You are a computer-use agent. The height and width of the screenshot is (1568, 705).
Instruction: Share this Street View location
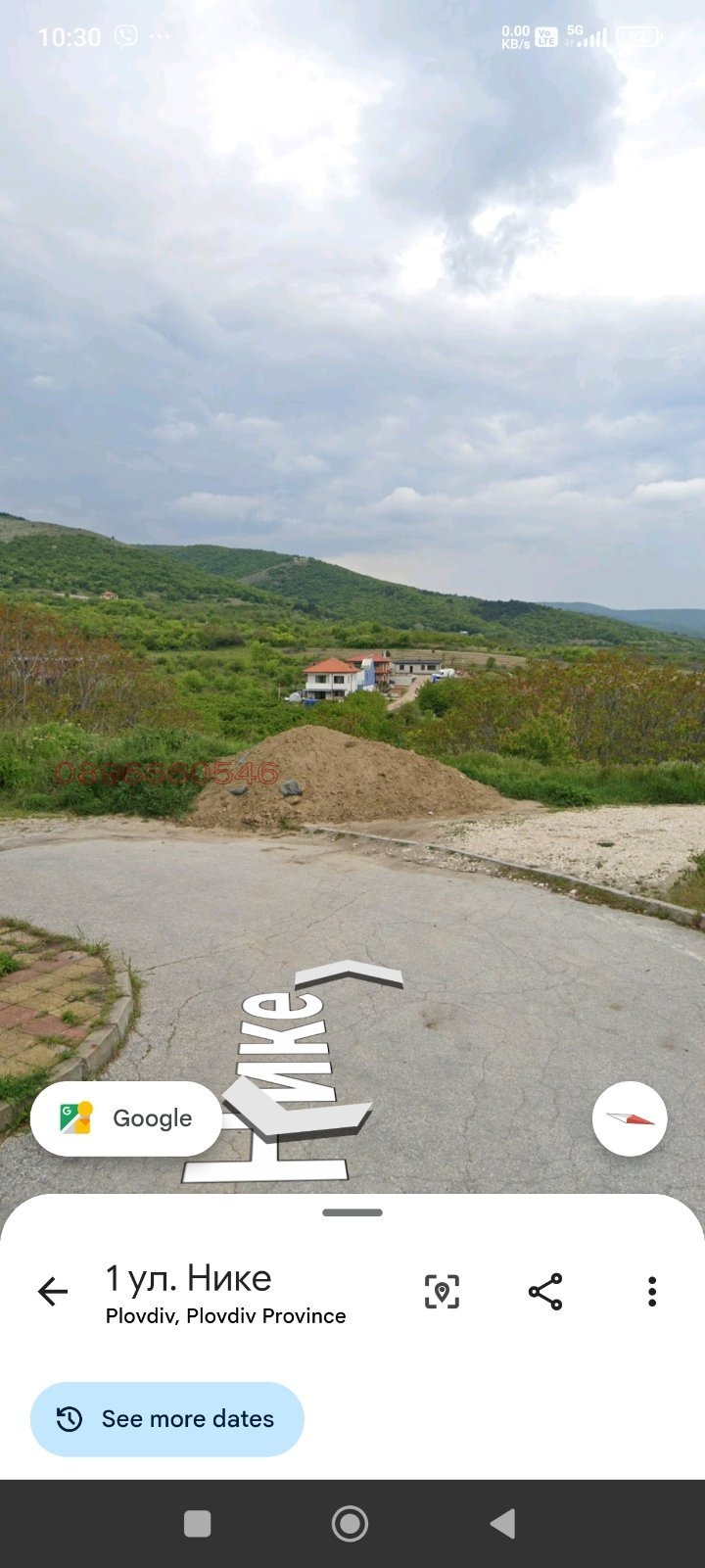pos(545,1292)
